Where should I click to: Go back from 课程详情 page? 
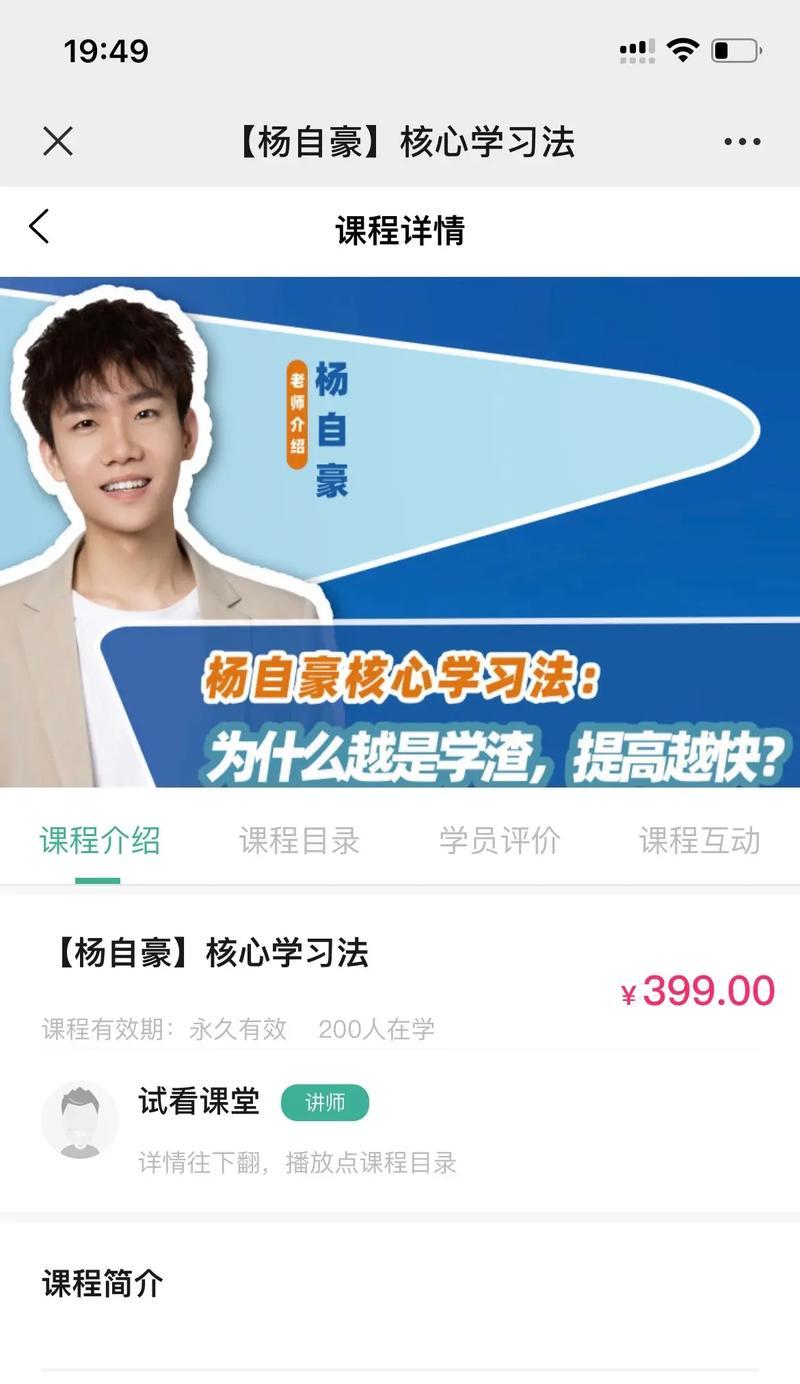click(39, 227)
